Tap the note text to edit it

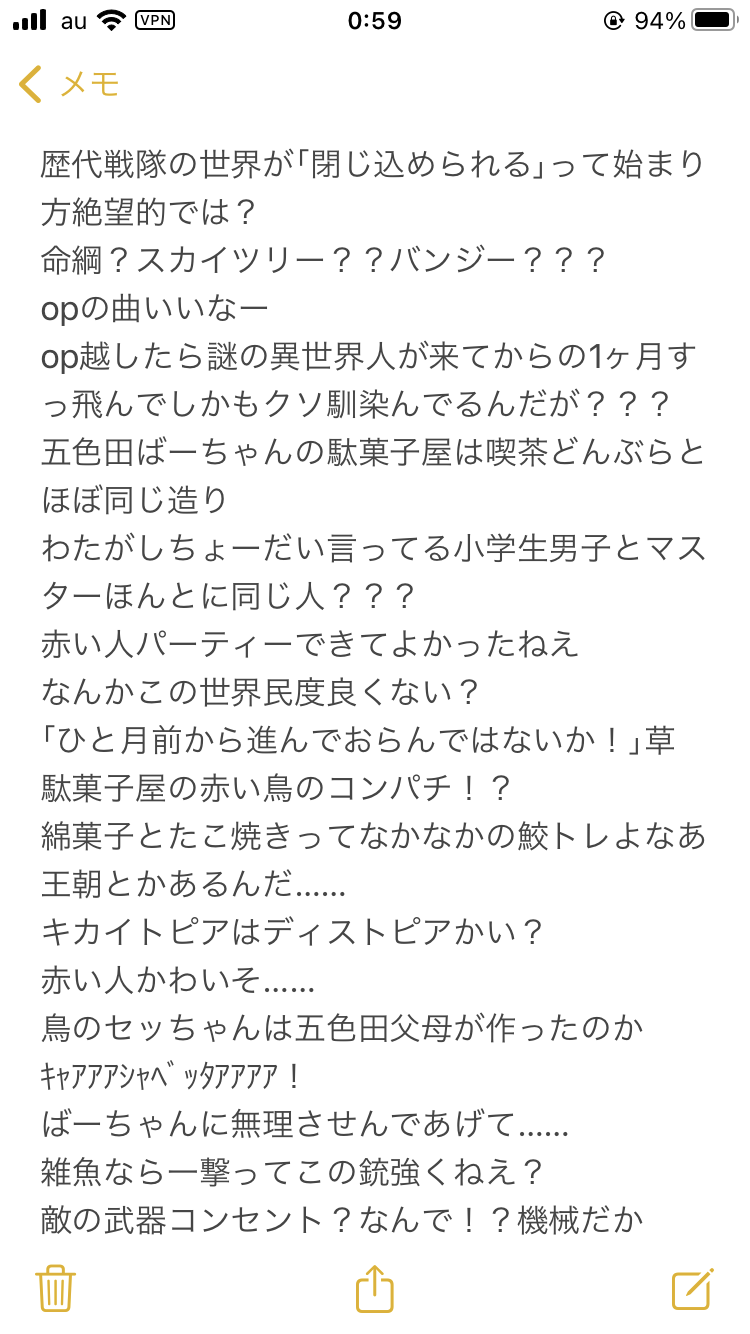coord(375,690)
